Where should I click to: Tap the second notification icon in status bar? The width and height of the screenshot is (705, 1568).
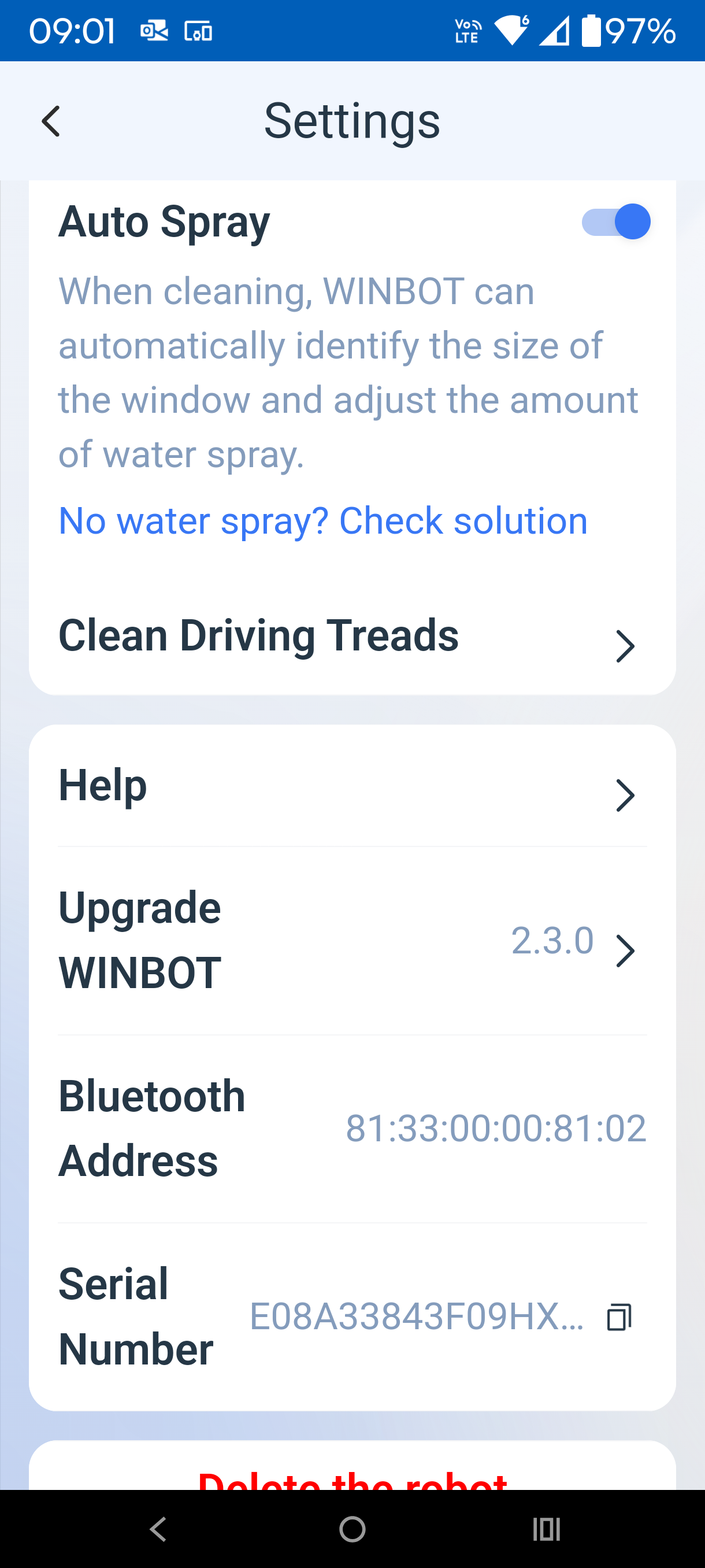[198, 31]
